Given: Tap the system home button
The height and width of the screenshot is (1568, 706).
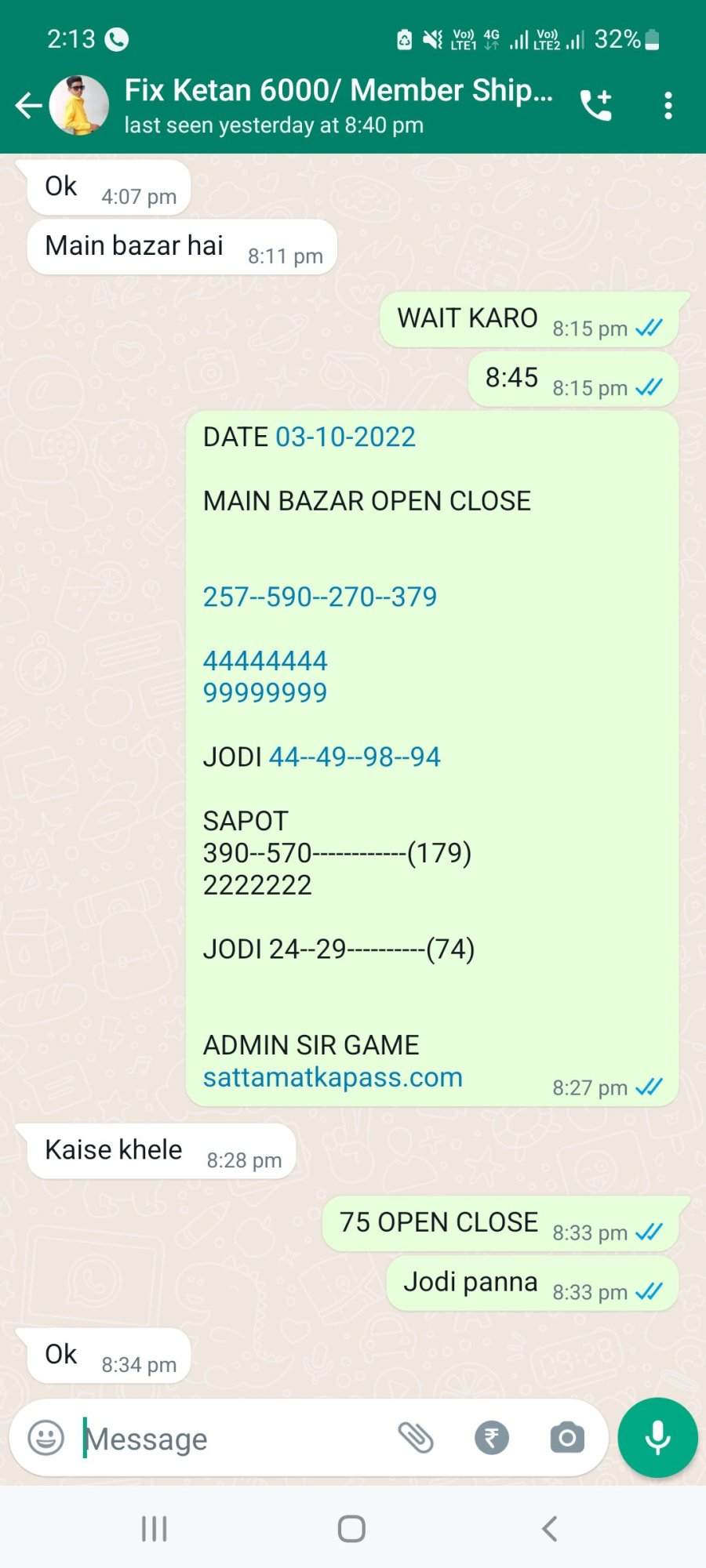Looking at the screenshot, I should point(351,1529).
